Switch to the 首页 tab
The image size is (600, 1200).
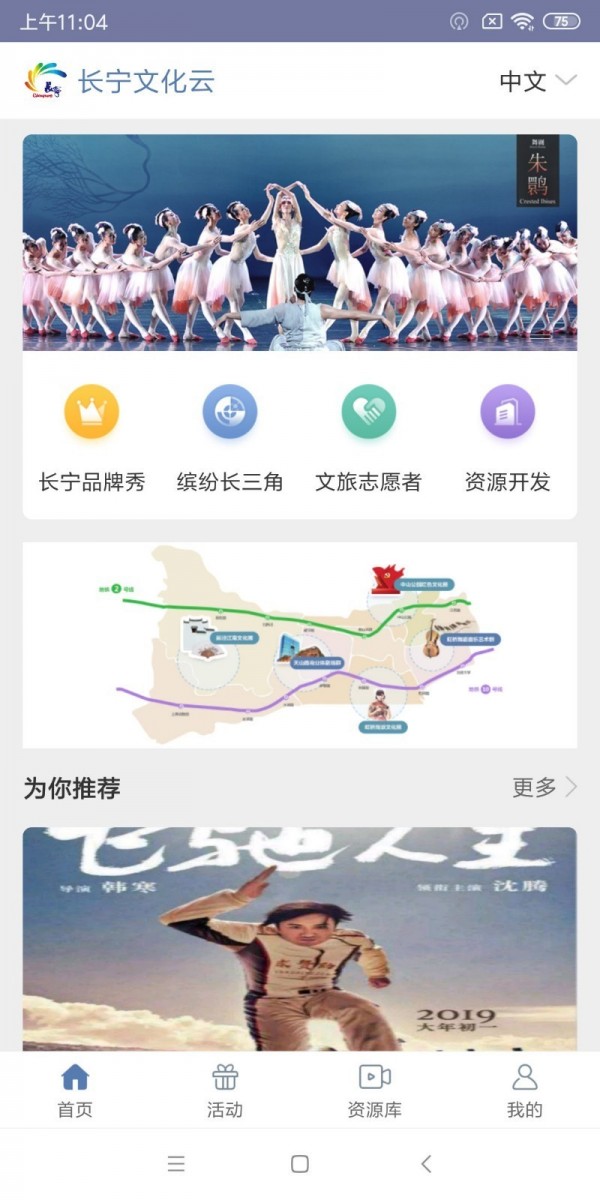click(75, 1090)
